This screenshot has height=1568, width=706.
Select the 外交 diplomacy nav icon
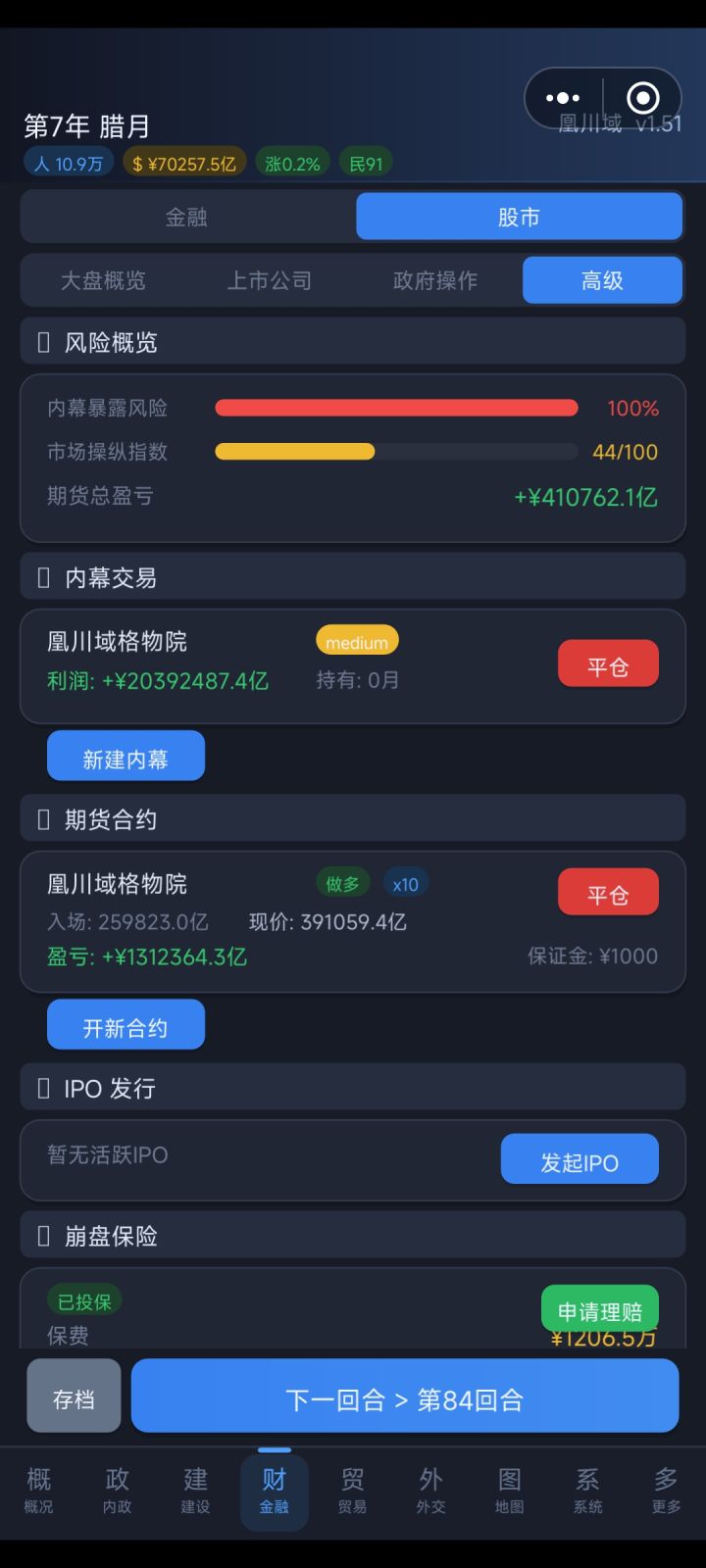tap(430, 1490)
